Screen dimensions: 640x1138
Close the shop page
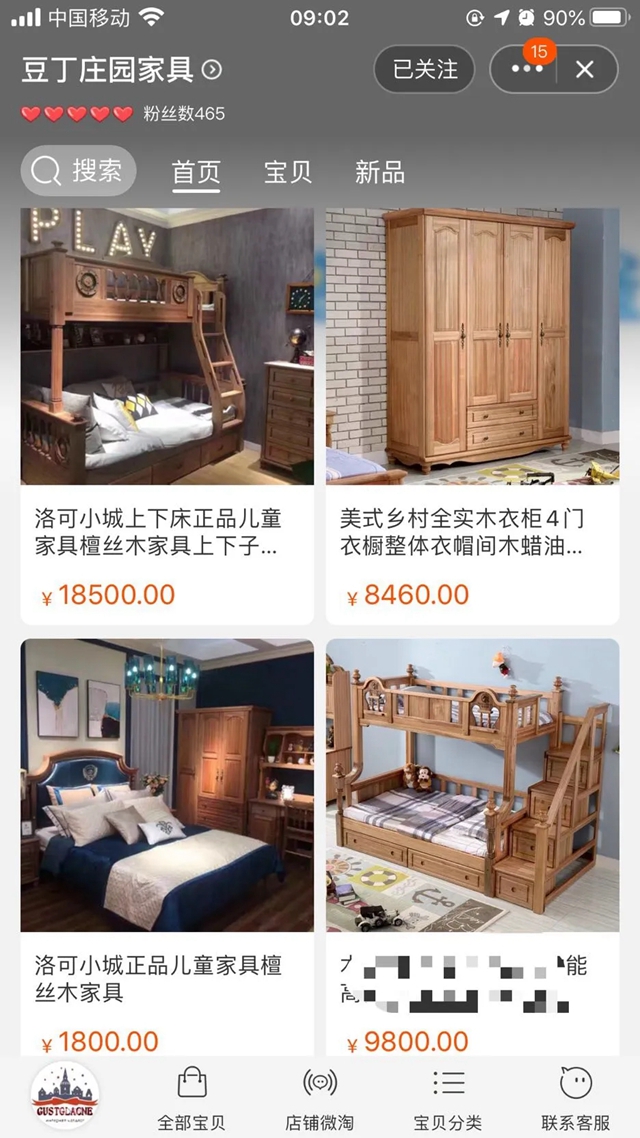tap(585, 69)
